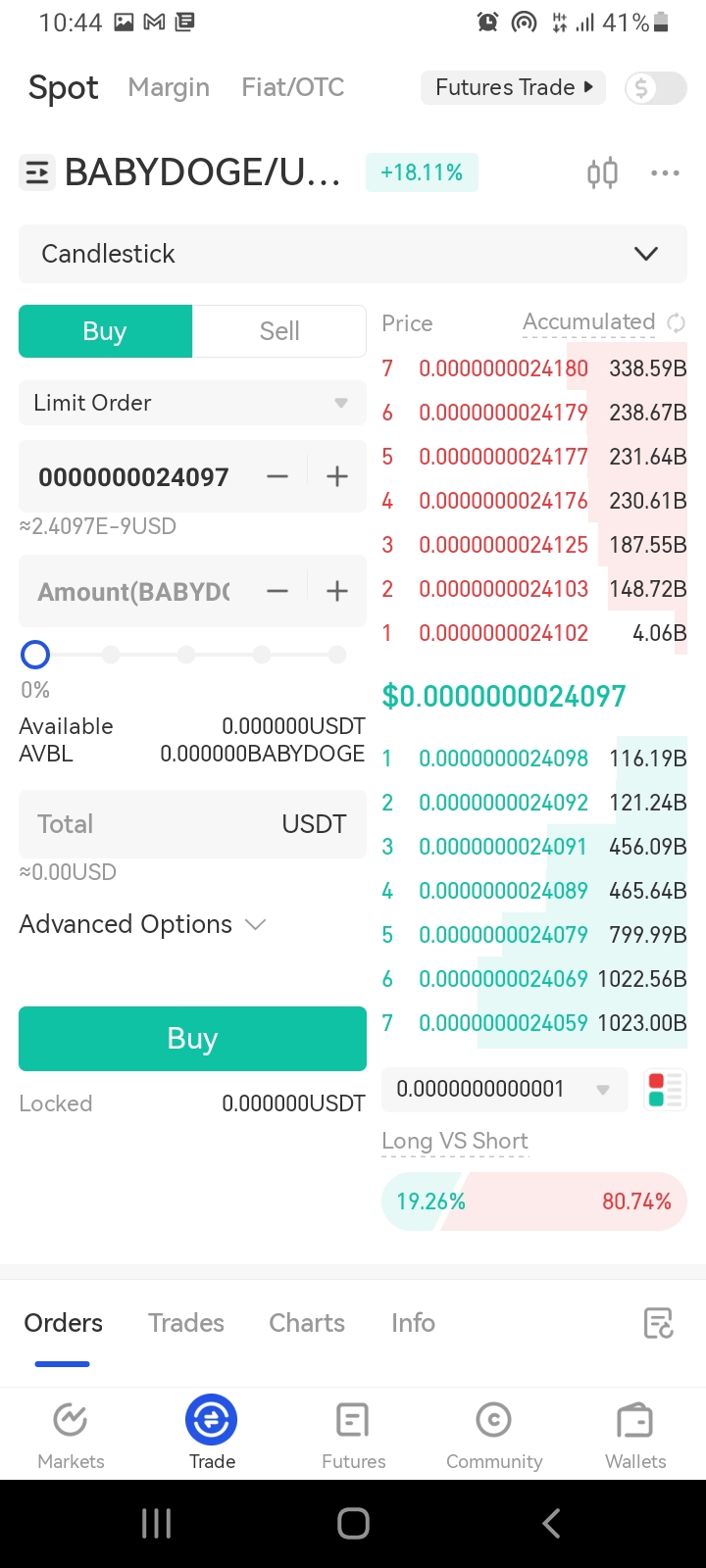This screenshot has width=706, height=1568.
Task: Expand the Candlestick dropdown
Action: [353, 254]
